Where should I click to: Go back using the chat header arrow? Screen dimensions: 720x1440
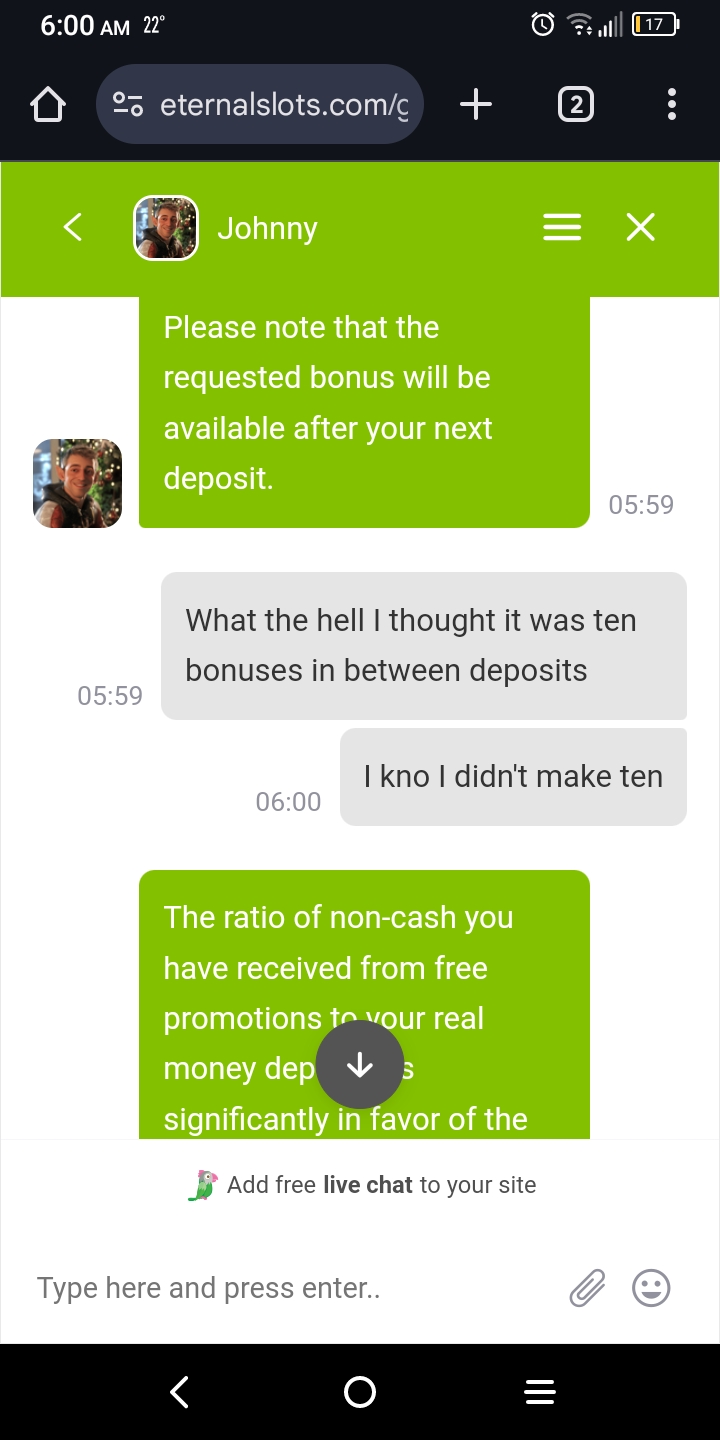(x=72, y=228)
